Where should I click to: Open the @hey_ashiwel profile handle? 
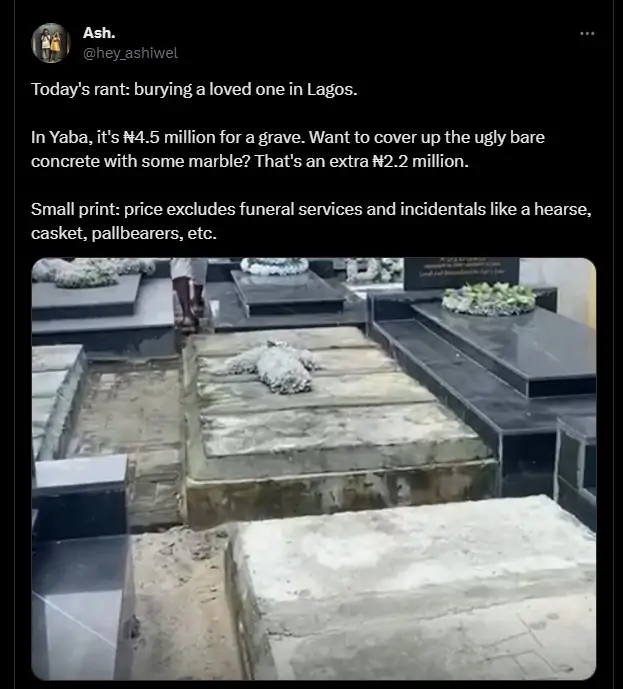tap(130, 52)
